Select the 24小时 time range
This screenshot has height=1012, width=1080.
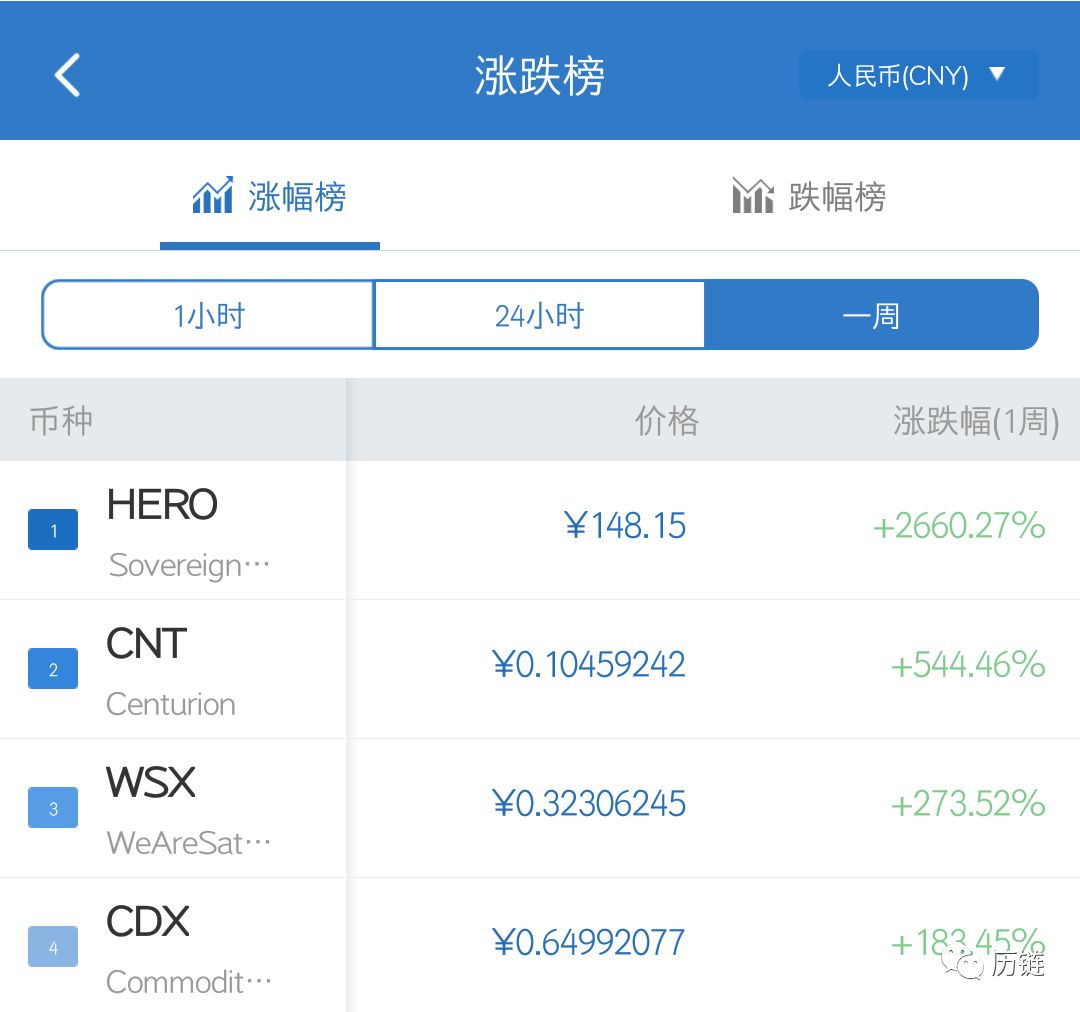coord(539,316)
